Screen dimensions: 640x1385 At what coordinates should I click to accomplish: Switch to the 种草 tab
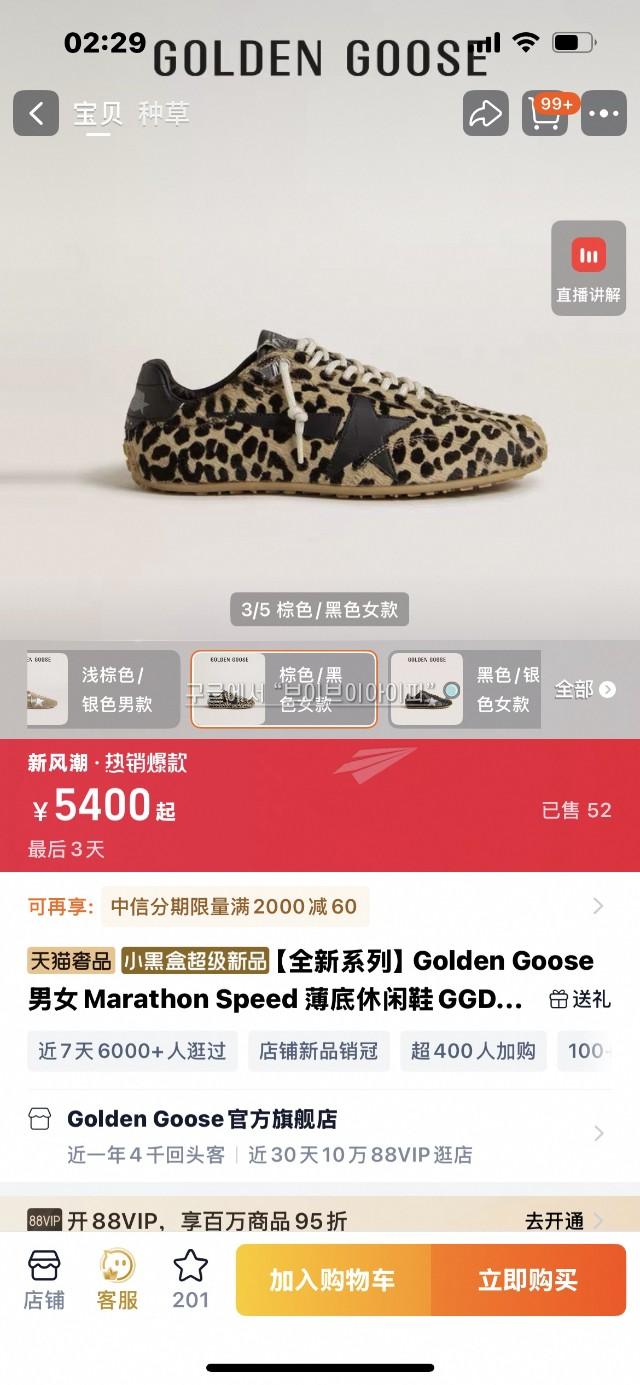(164, 113)
